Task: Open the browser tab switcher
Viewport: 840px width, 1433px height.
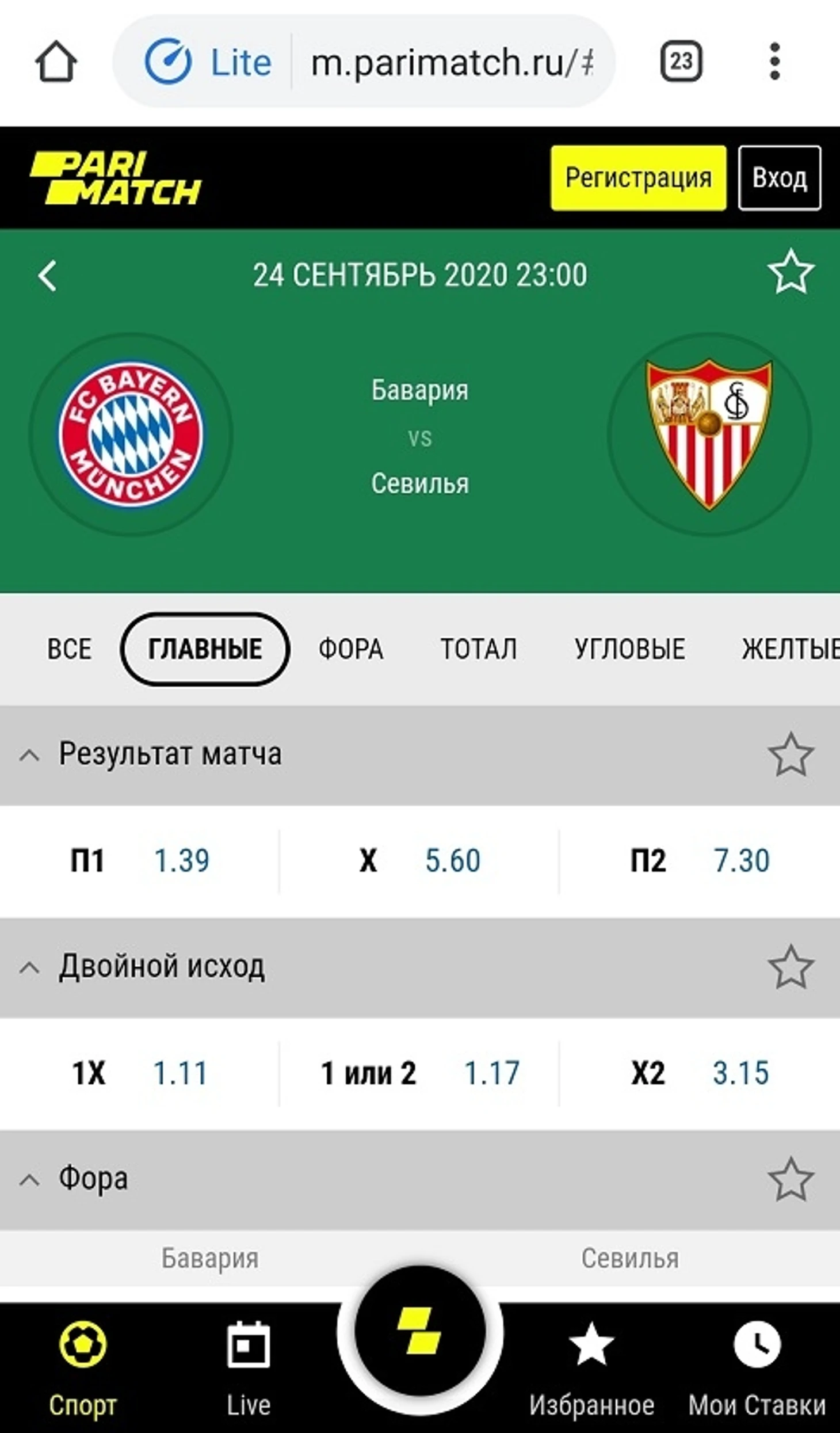Action: (681, 61)
